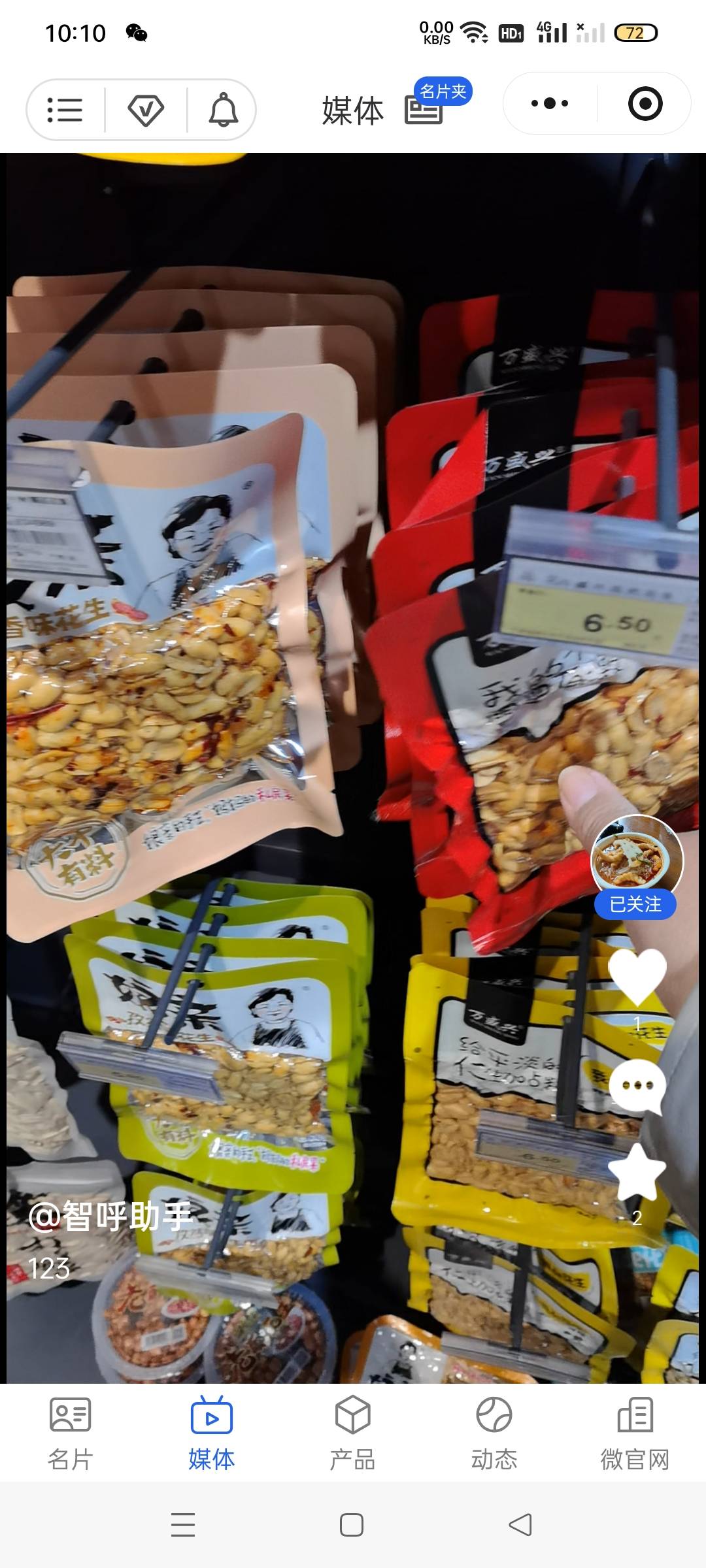The height and width of the screenshot is (1568, 706).
Task: Like this video with the heart
Action: click(637, 976)
